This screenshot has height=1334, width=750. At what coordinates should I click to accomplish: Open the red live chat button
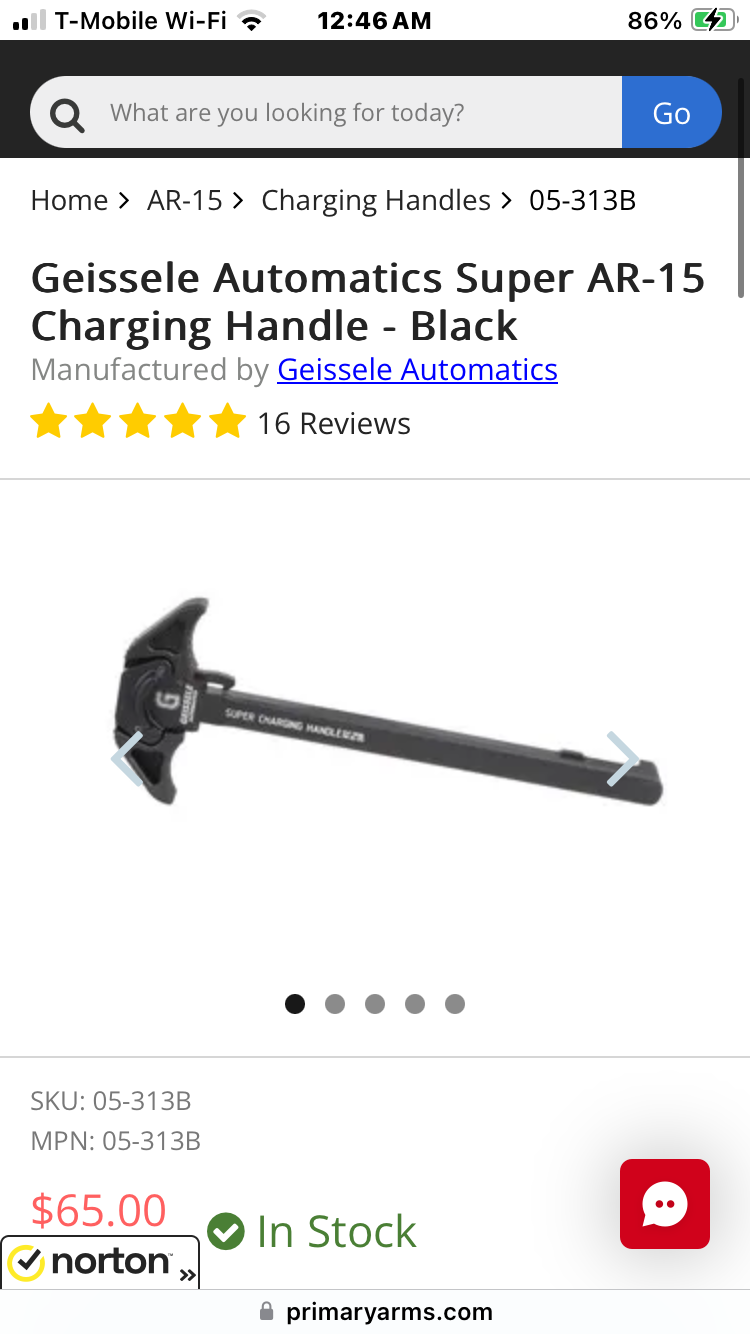(x=664, y=1204)
